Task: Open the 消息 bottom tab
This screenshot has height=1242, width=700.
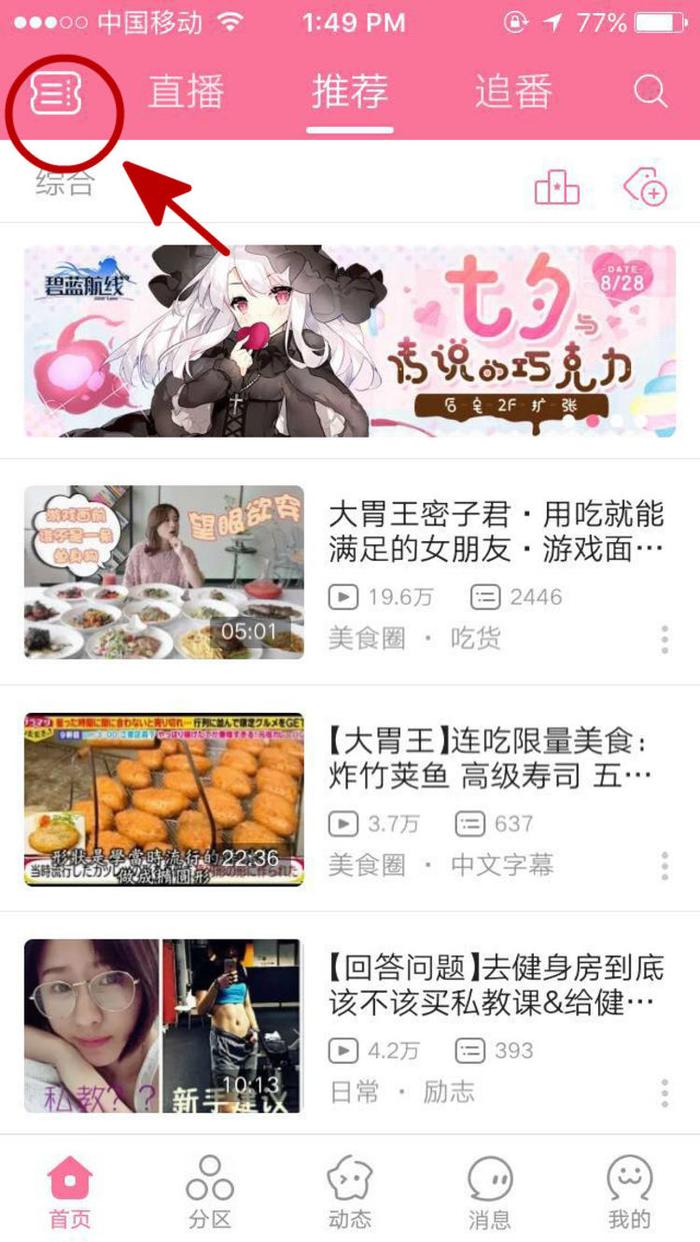Action: (x=489, y=1192)
